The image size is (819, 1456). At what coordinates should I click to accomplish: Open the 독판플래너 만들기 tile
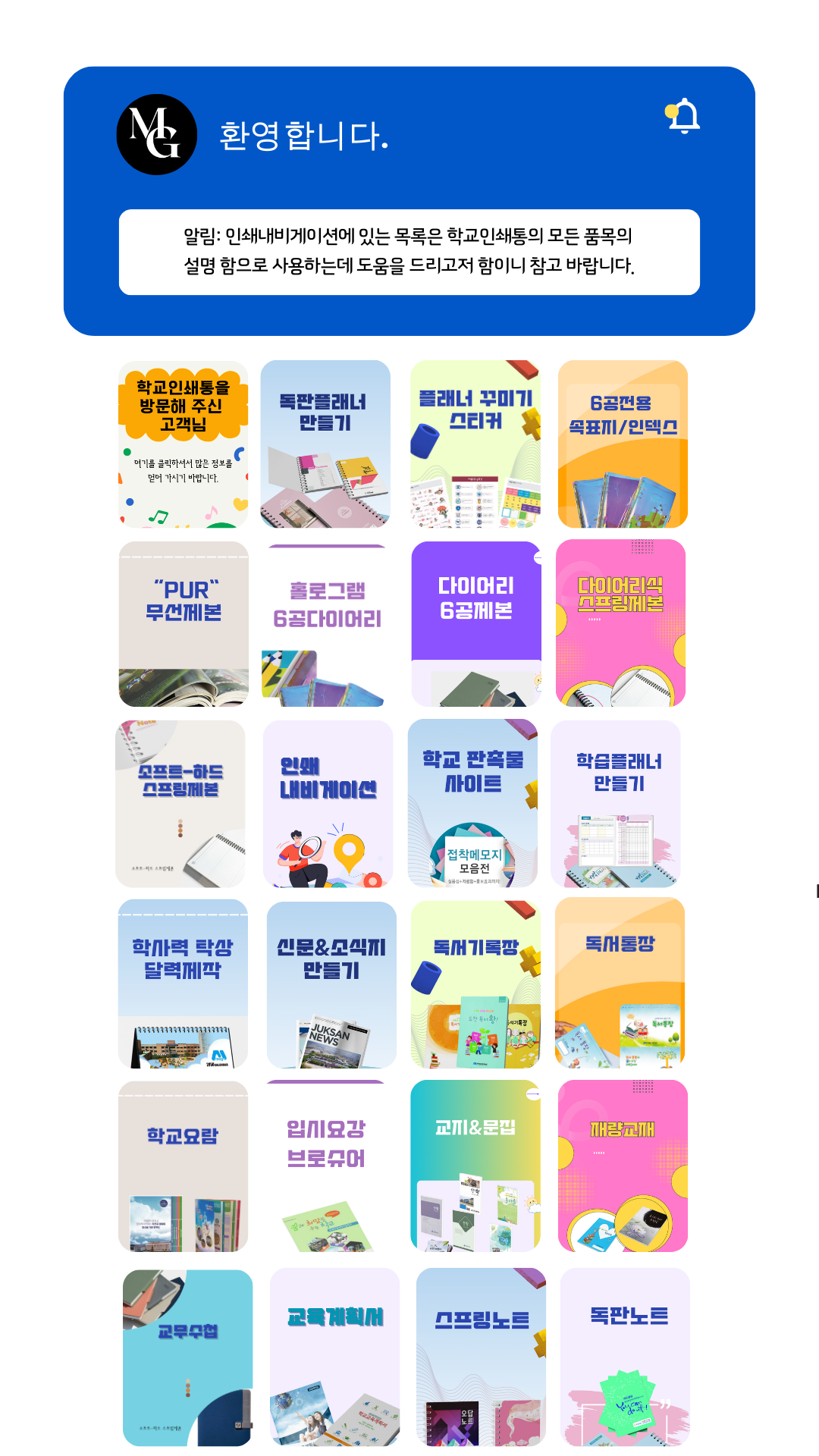coord(325,444)
